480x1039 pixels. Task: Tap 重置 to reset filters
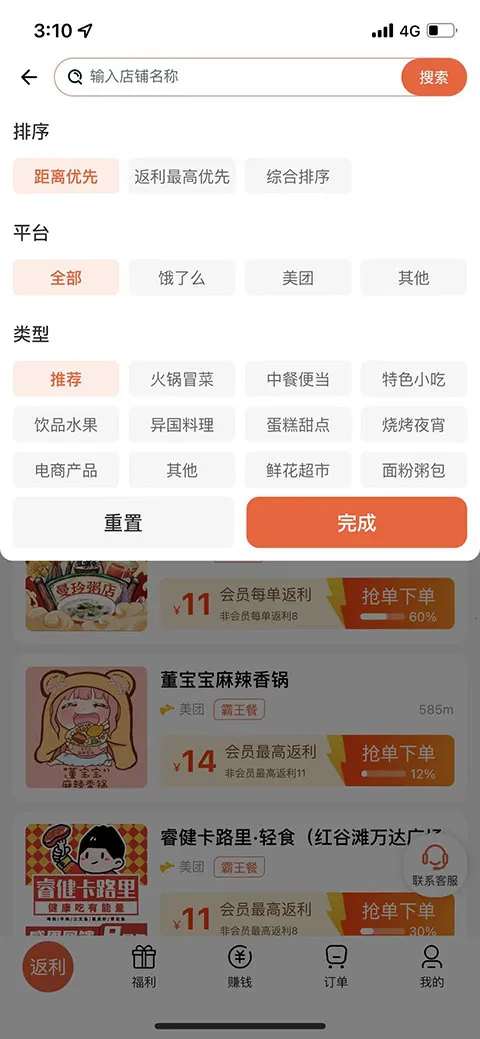click(x=123, y=523)
